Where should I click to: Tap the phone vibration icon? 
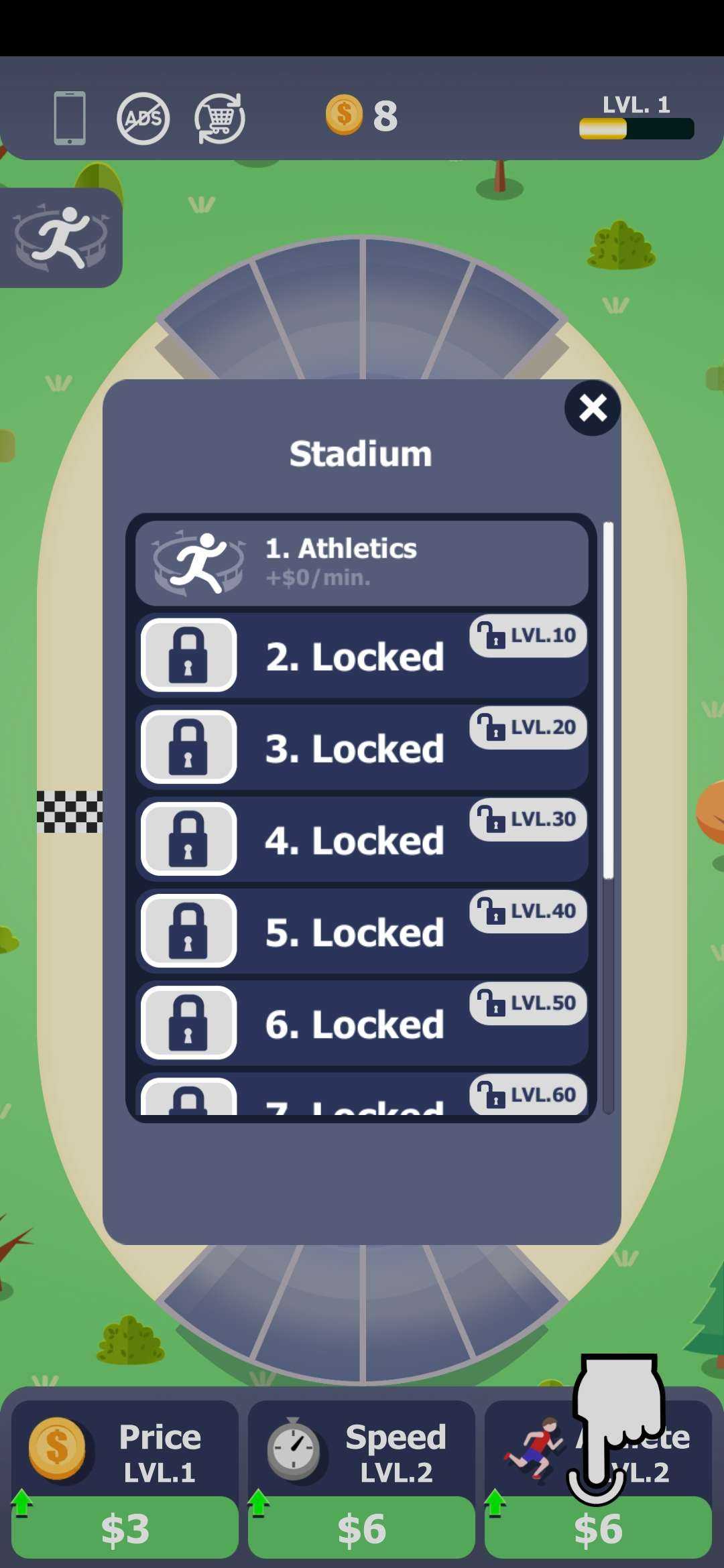click(x=70, y=118)
